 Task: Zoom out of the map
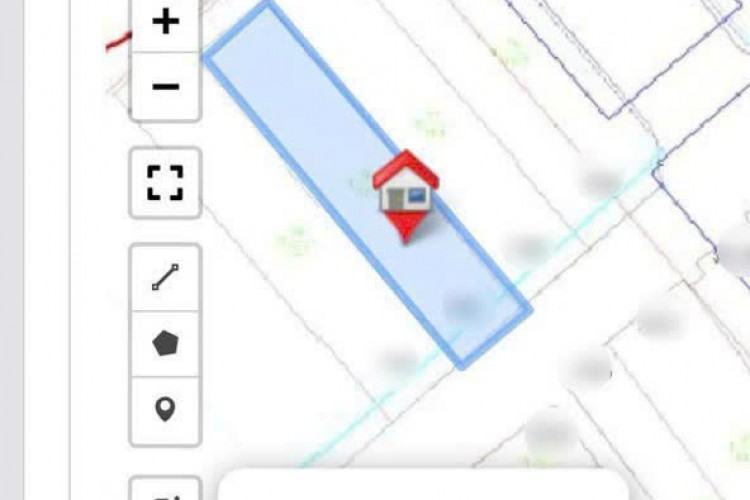tap(166, 87)
